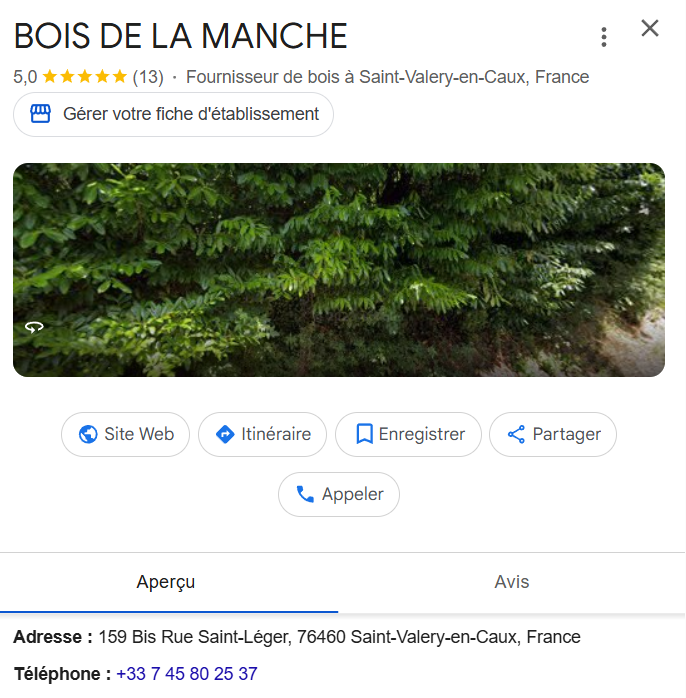Share via Partager button
Viewport: 686px width, 698px height.
(x=553, y=434)
